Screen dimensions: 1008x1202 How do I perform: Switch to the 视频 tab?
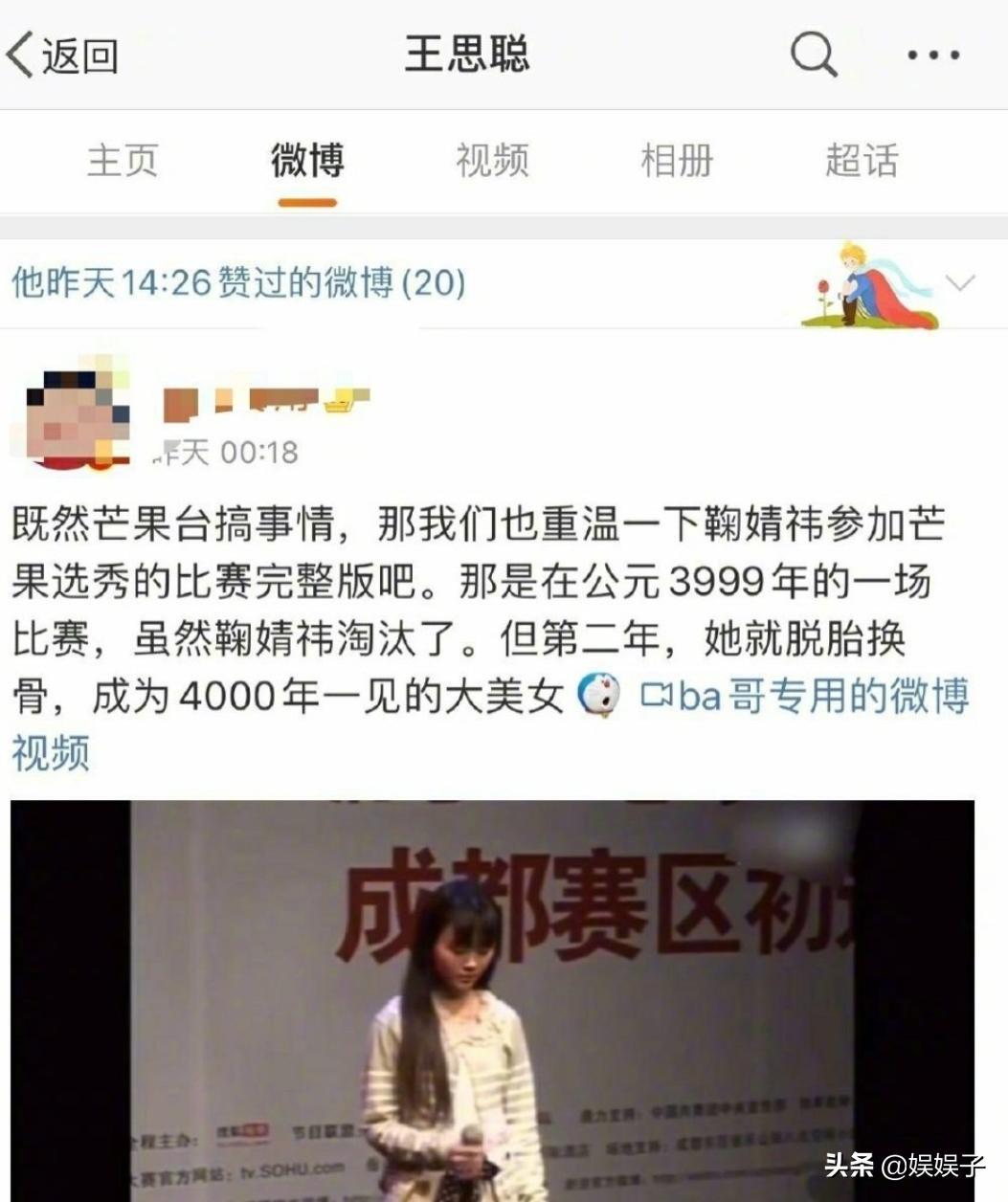pyautogui.click(x=492, y=161)
